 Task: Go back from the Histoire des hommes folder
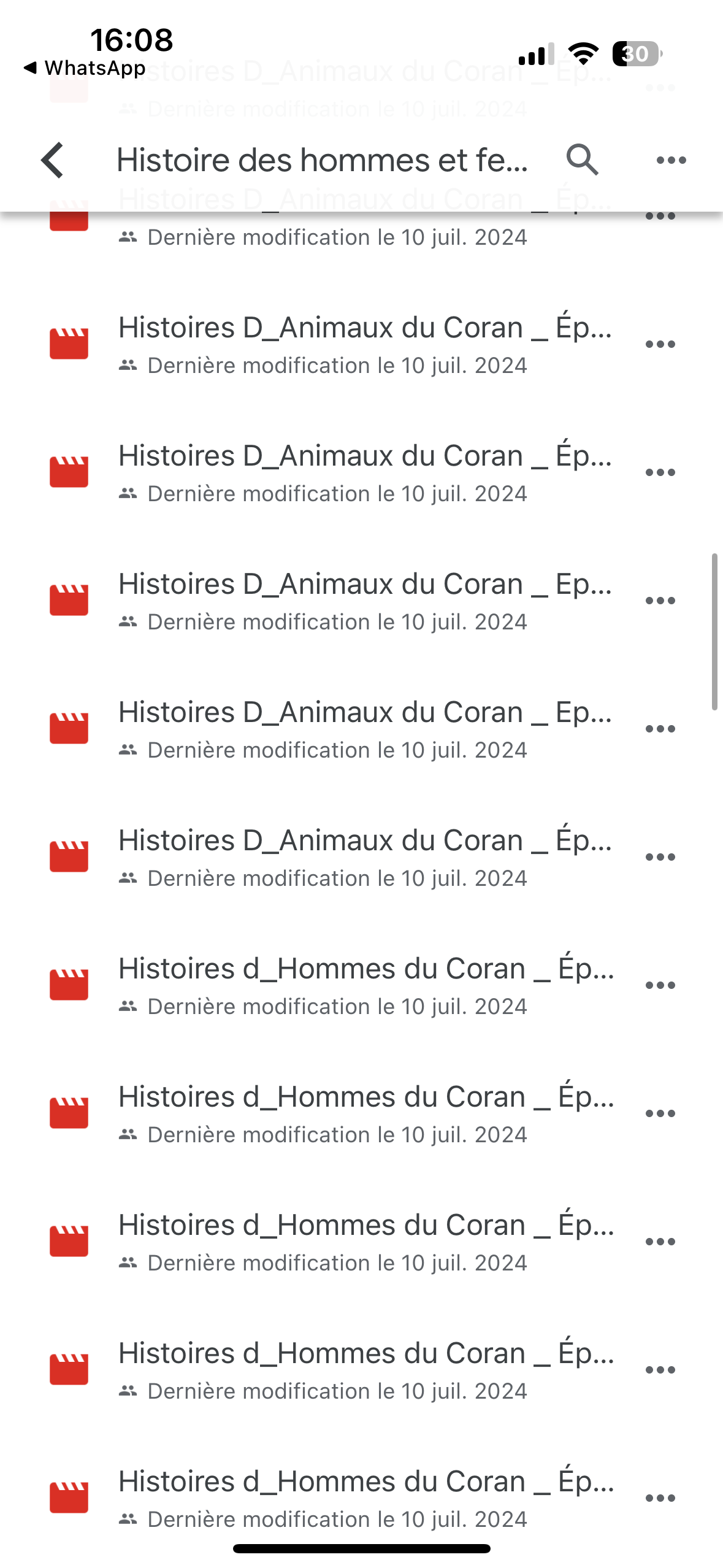tap(53, 160)
